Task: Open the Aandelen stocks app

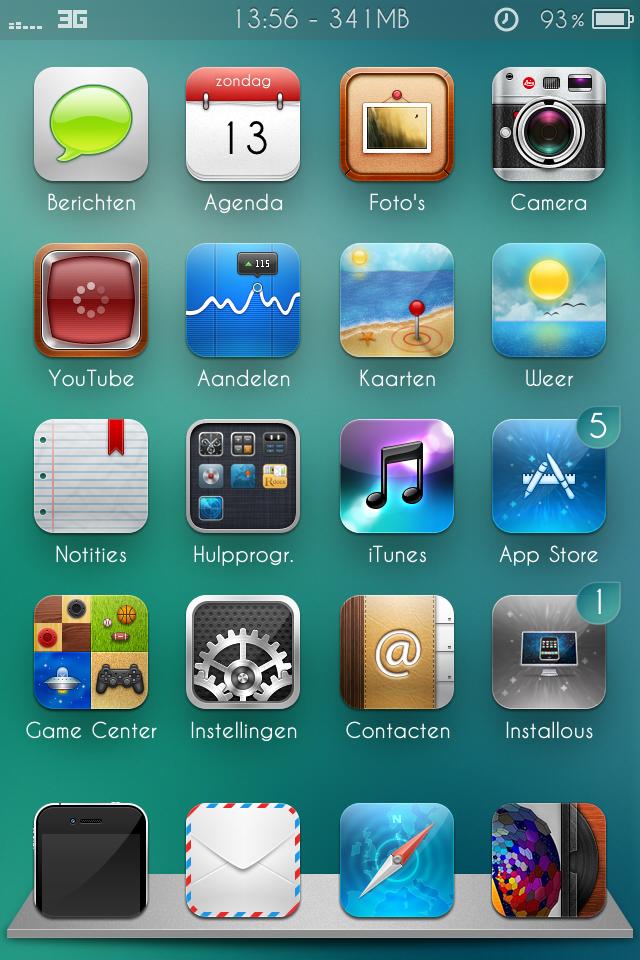Action: click(x=243, y=300)
